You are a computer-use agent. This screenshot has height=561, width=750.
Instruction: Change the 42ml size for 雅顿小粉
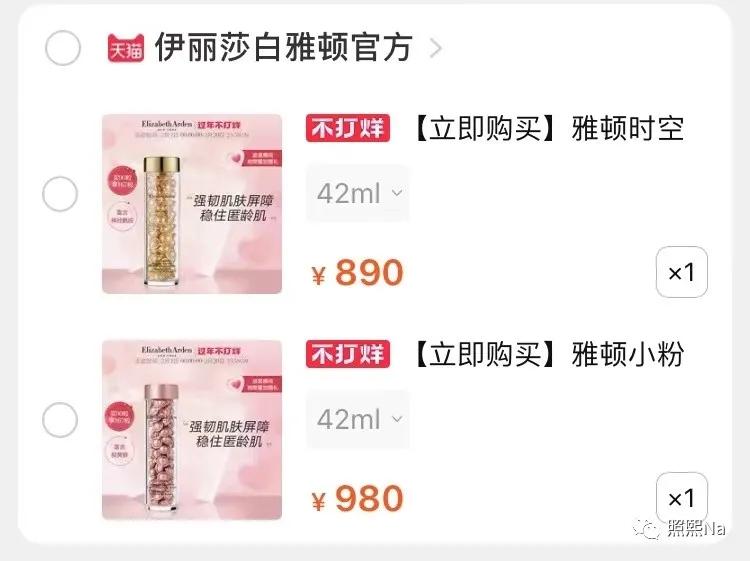click(358, 418)
